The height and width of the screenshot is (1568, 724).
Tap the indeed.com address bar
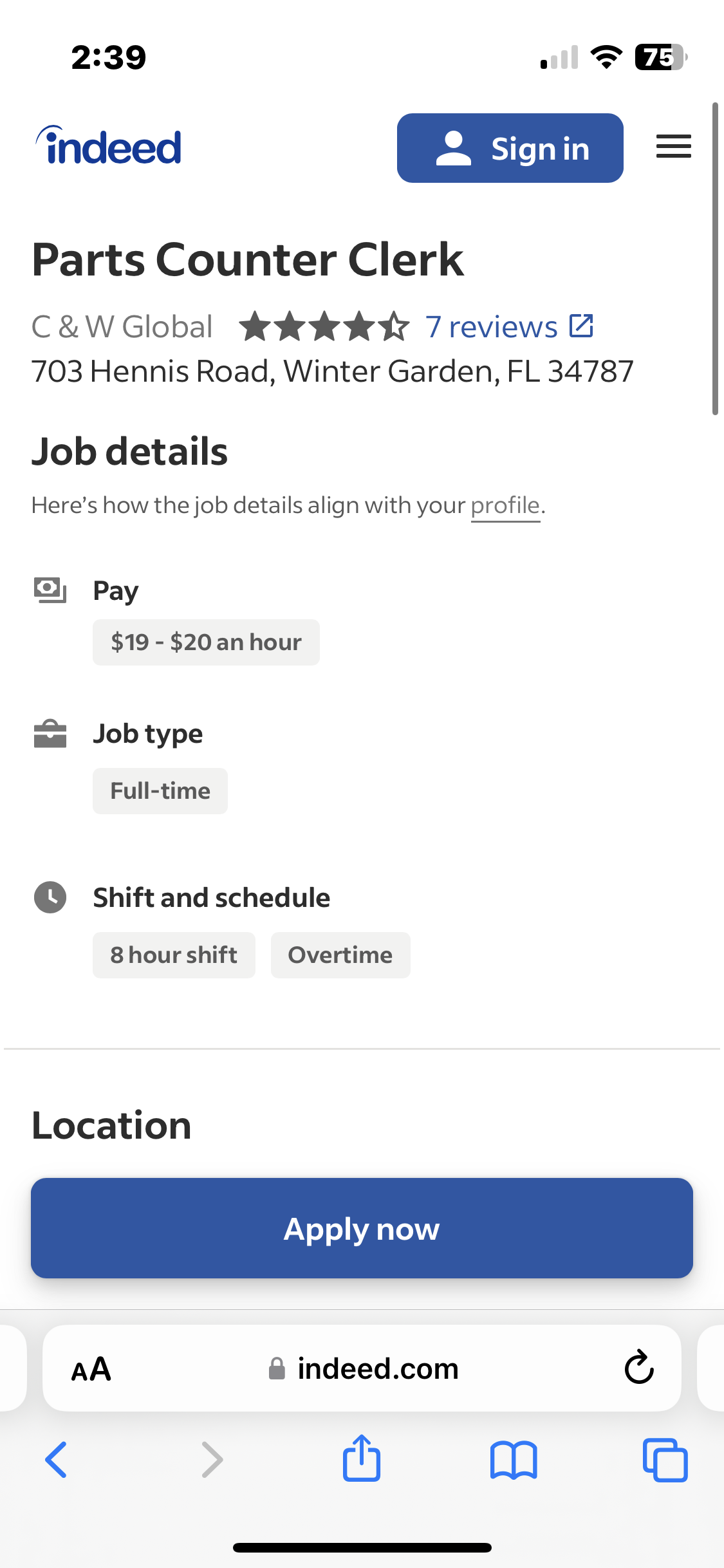(x=362, y=1368)
